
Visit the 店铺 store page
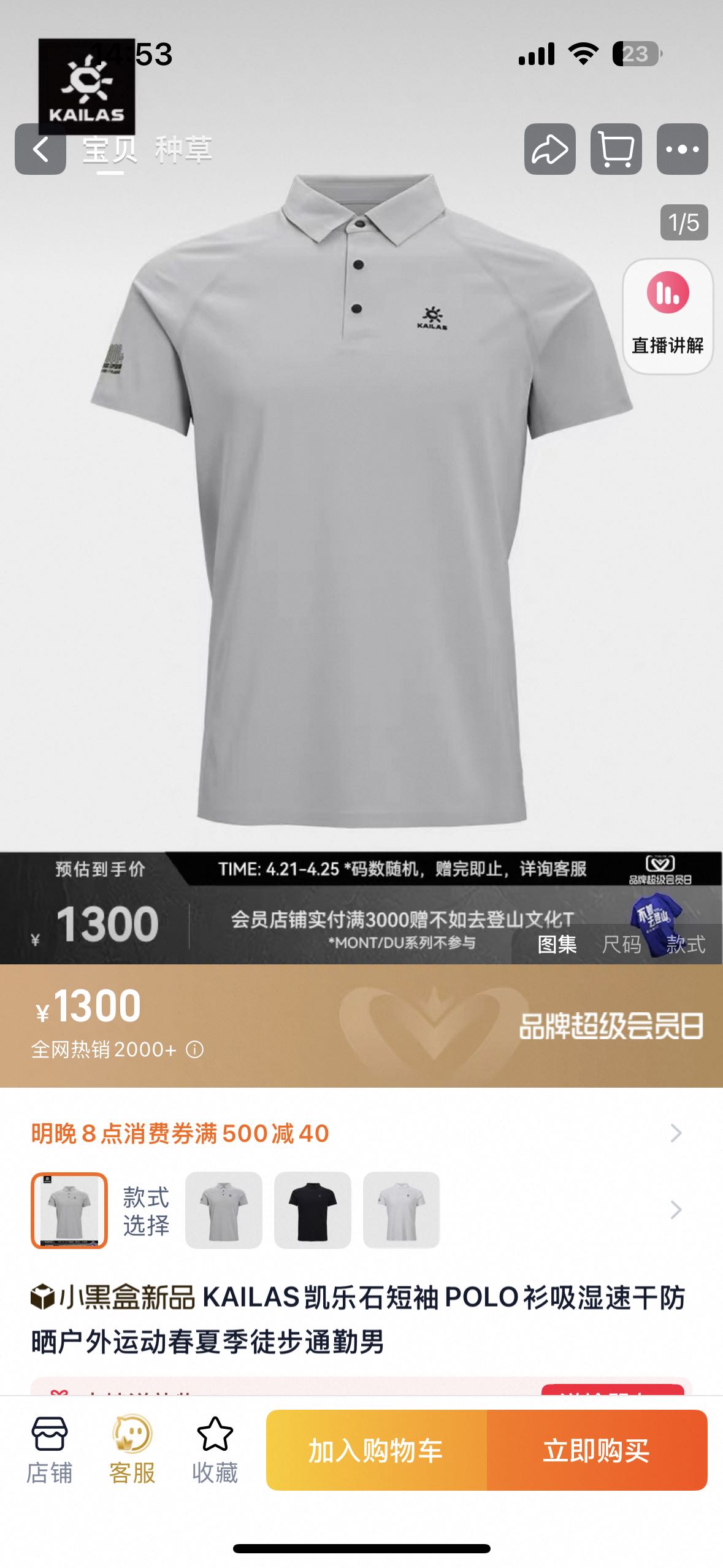click(x=49, y=1450)
